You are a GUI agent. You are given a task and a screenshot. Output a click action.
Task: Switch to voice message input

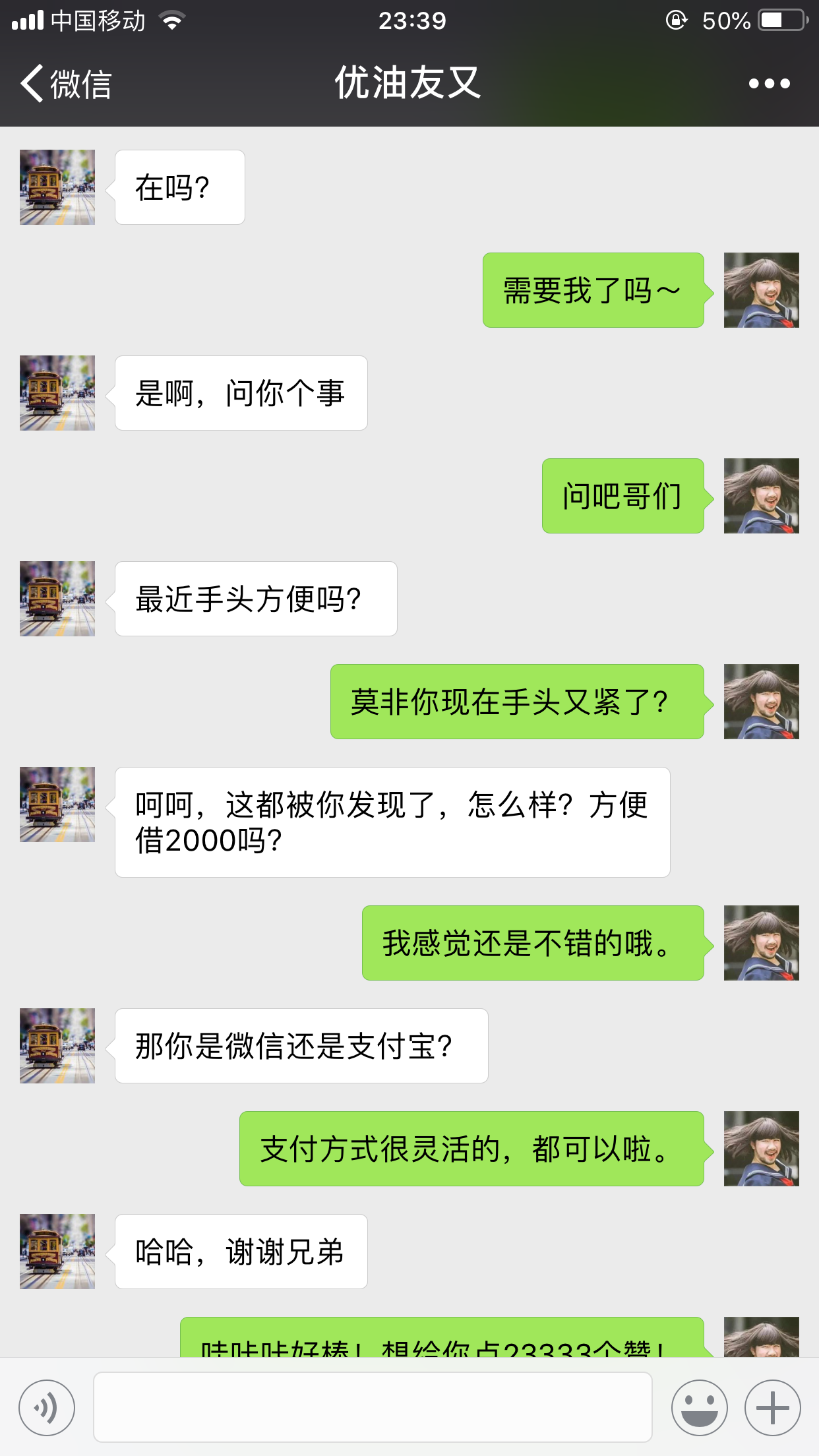click(x=47, y=1408)
